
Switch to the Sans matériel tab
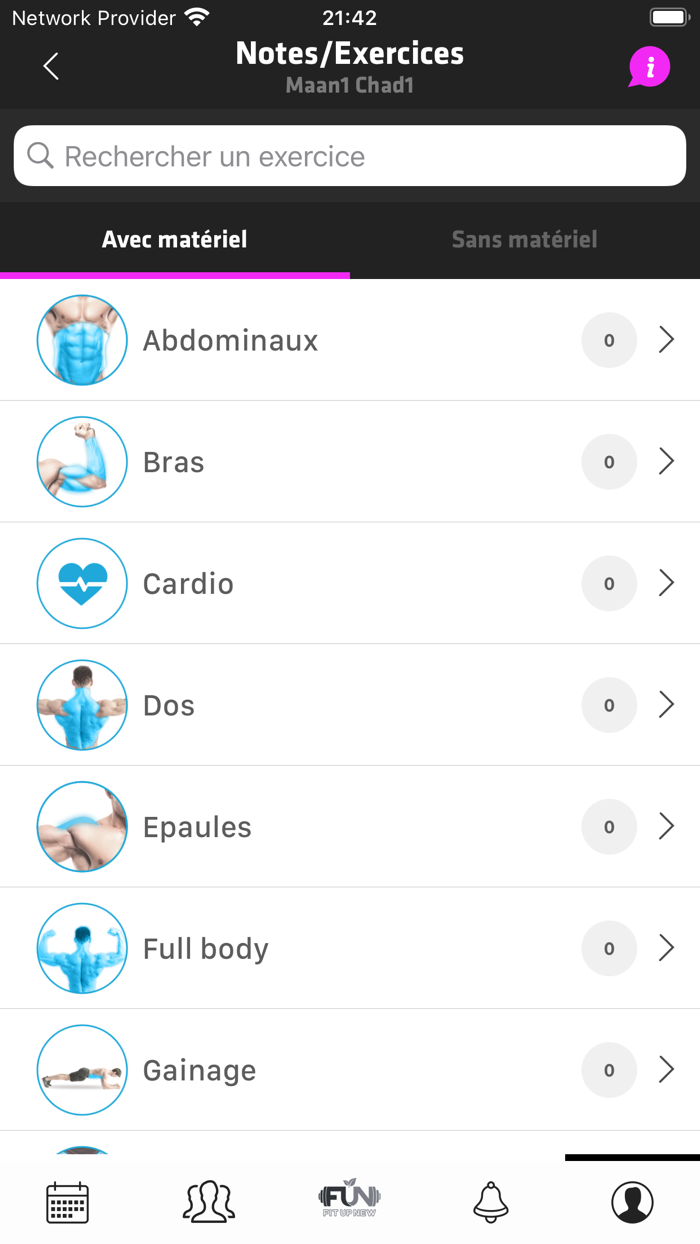tap(524, 240)
